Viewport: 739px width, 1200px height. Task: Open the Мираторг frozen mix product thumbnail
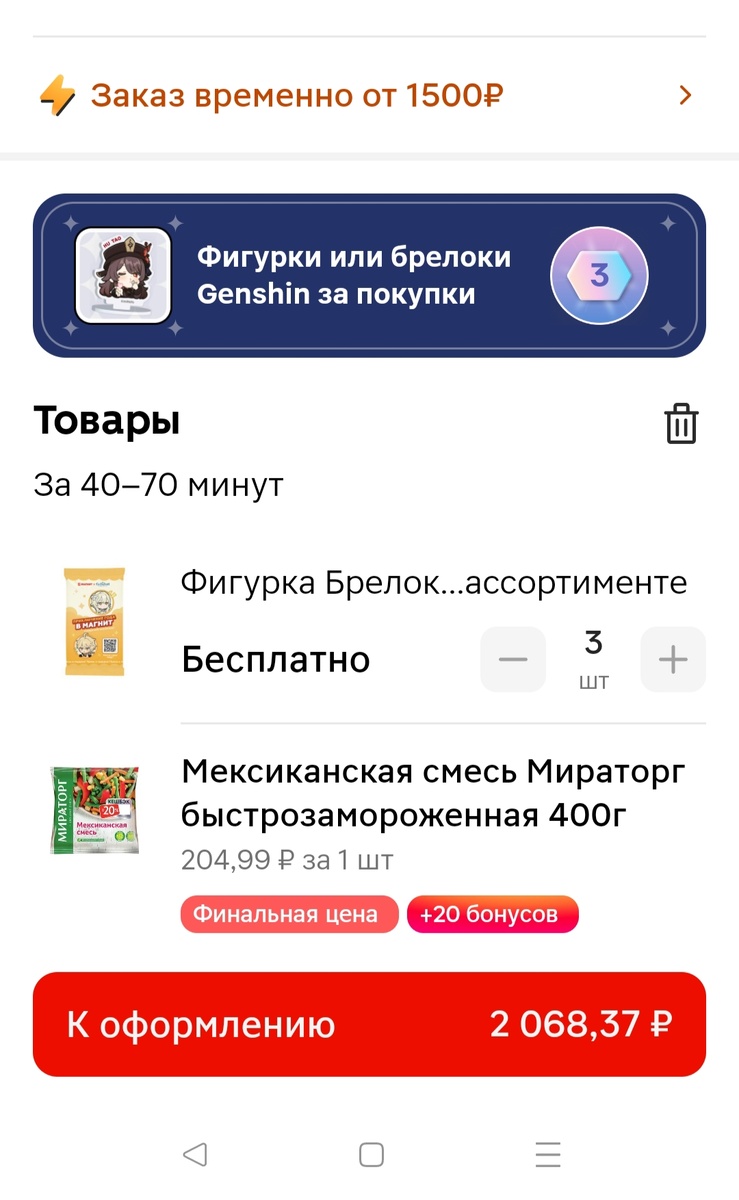[x=93, y=810]
